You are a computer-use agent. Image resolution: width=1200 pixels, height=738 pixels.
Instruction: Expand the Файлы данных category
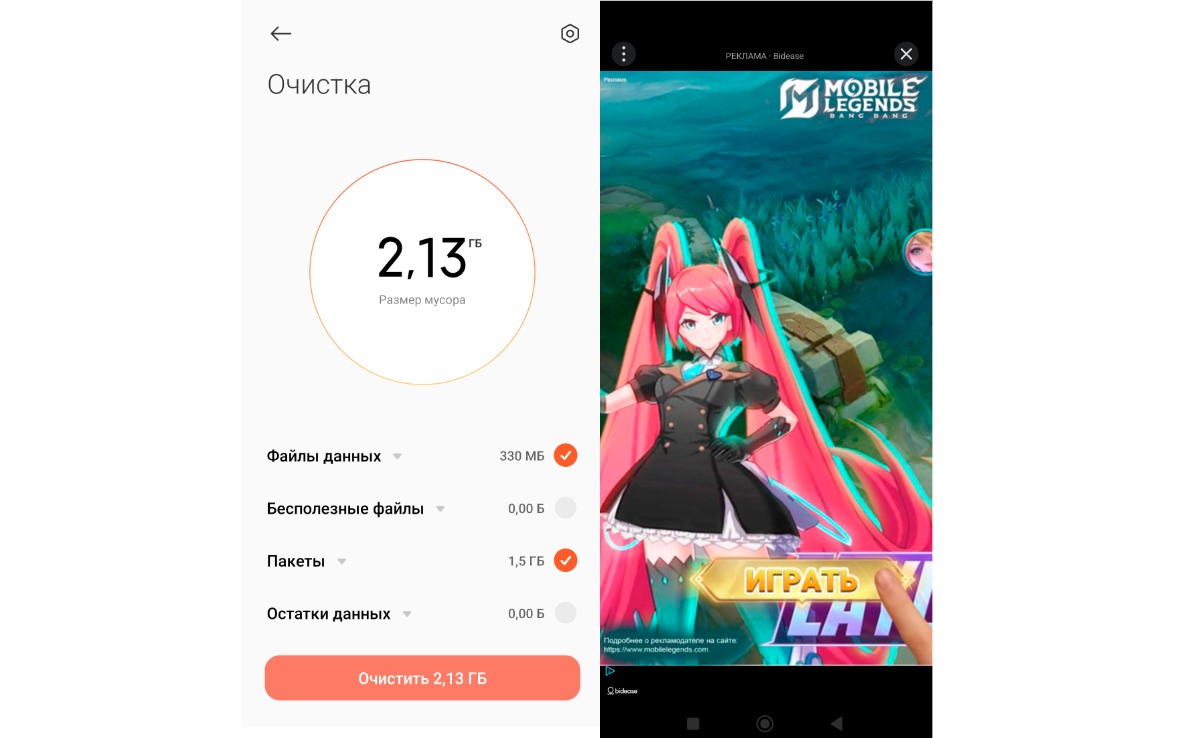click(397, 457)
